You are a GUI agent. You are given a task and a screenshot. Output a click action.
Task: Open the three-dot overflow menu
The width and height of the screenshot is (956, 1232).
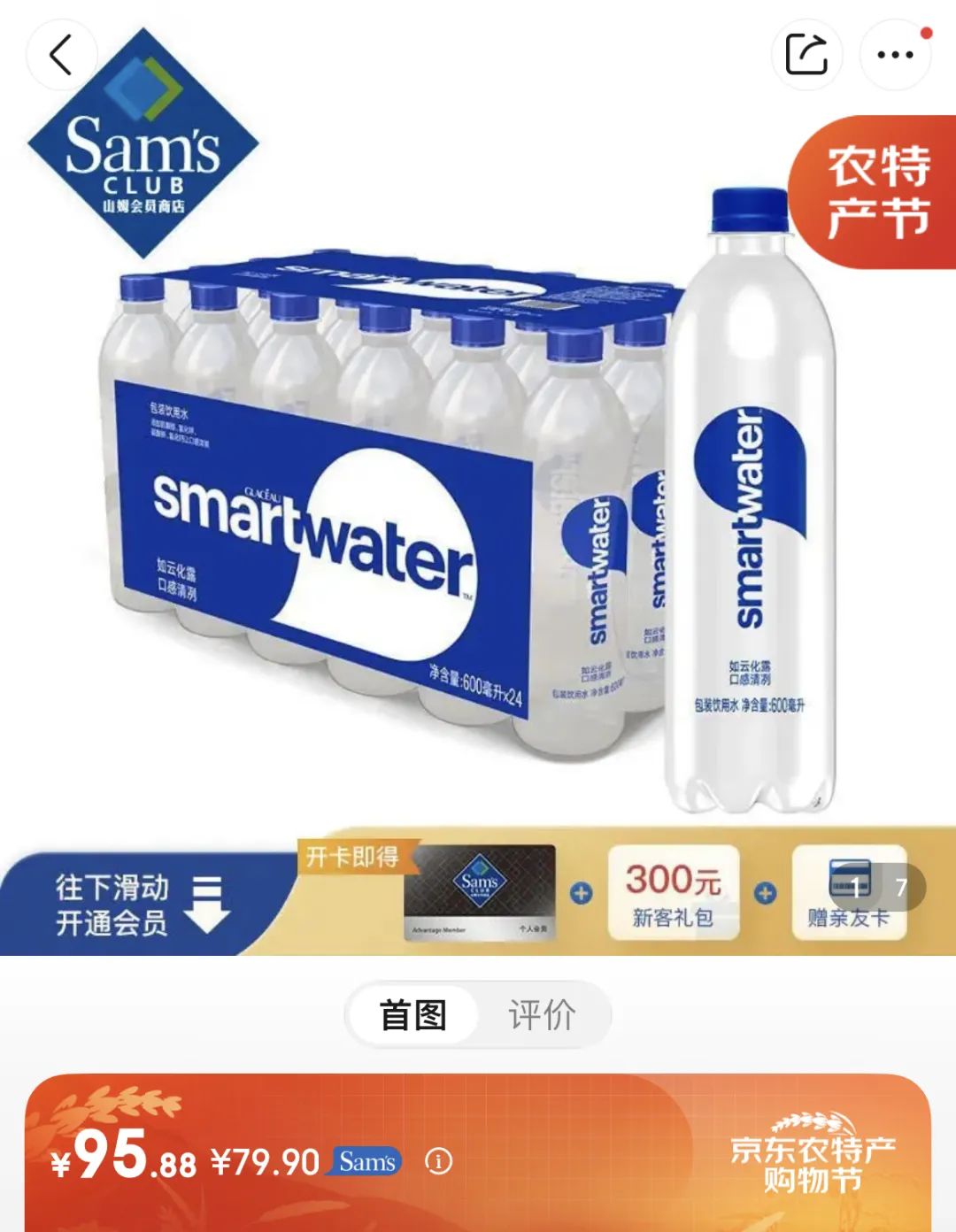coord(895,55)
